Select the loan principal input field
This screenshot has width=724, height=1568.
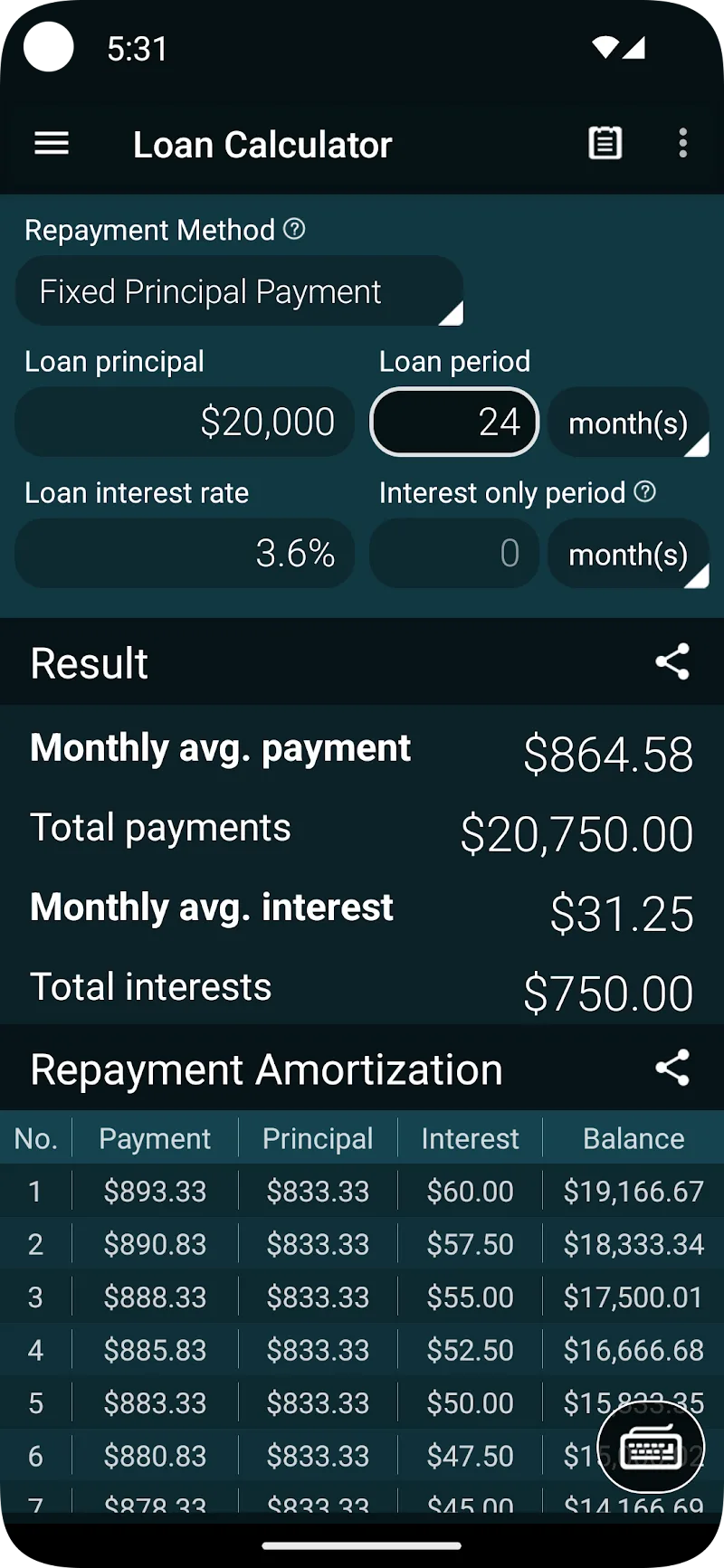(185, 422)
